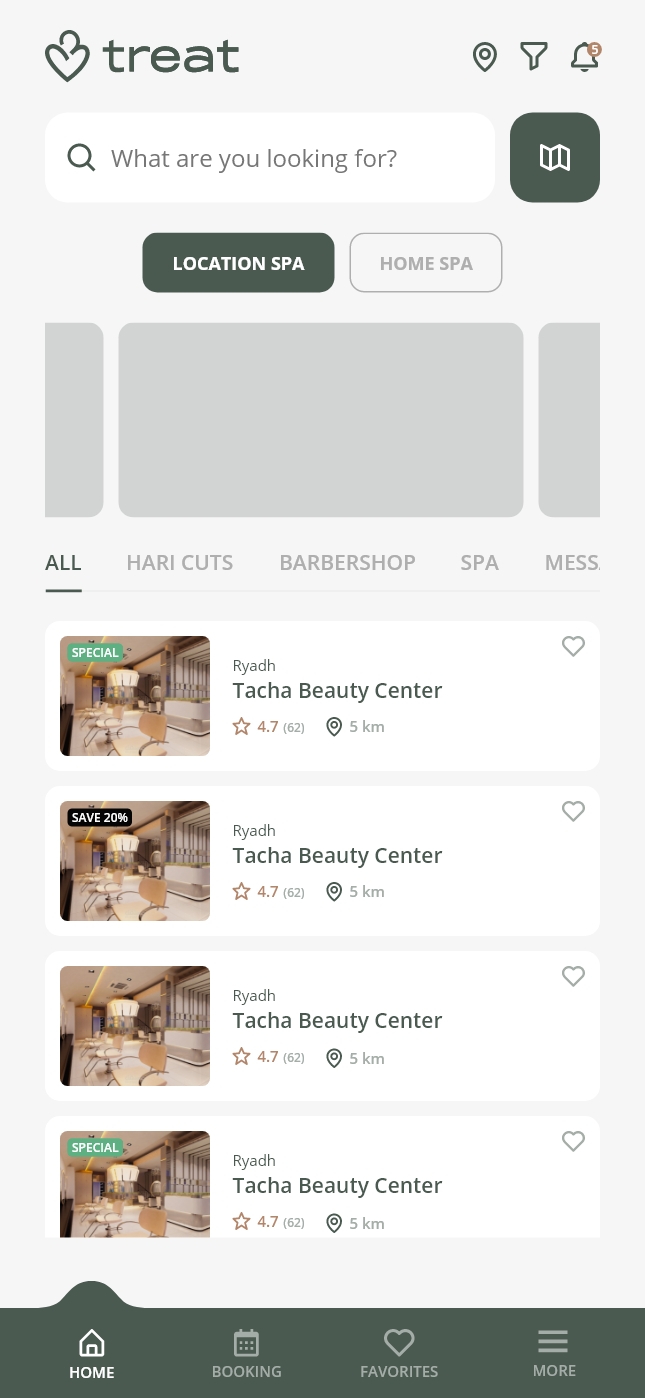
Task: Open the More menu tab
Action: [x=553, y=1354]
